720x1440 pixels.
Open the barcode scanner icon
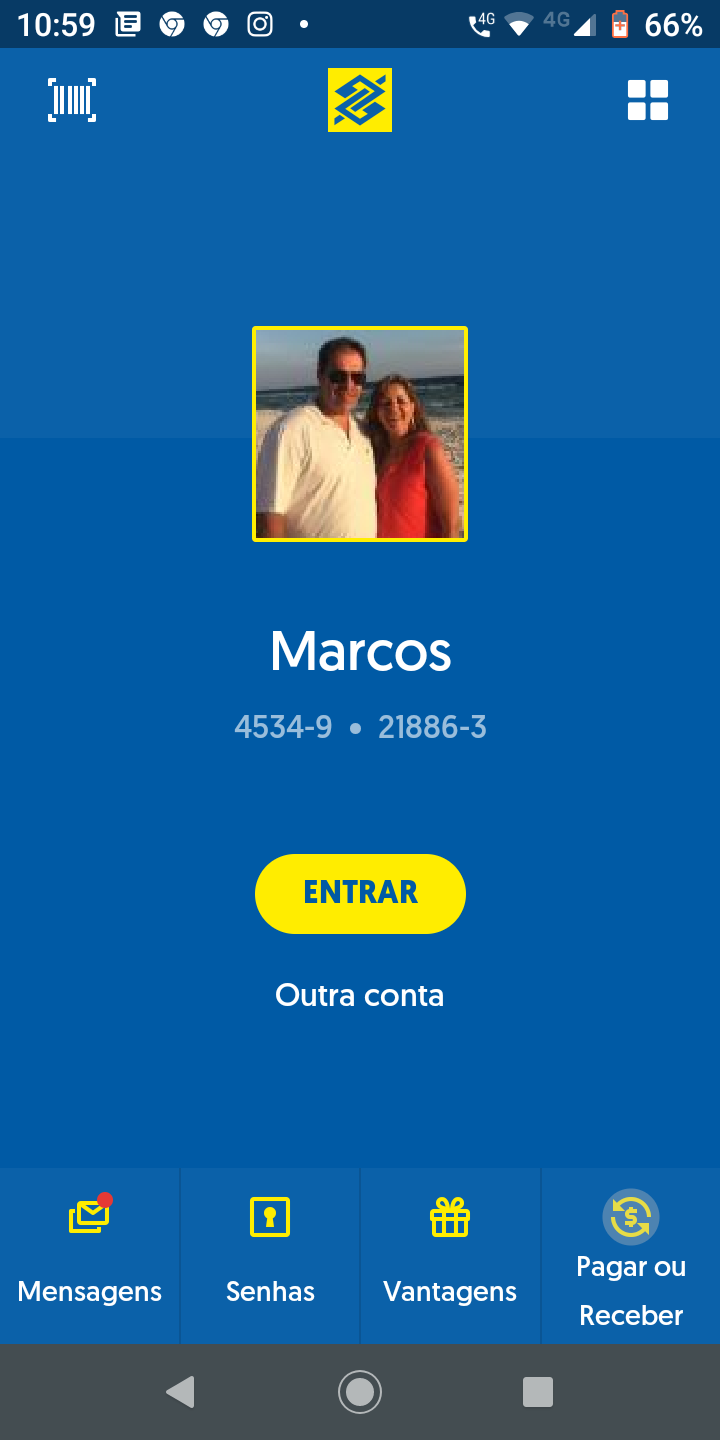tap(72, 100)
